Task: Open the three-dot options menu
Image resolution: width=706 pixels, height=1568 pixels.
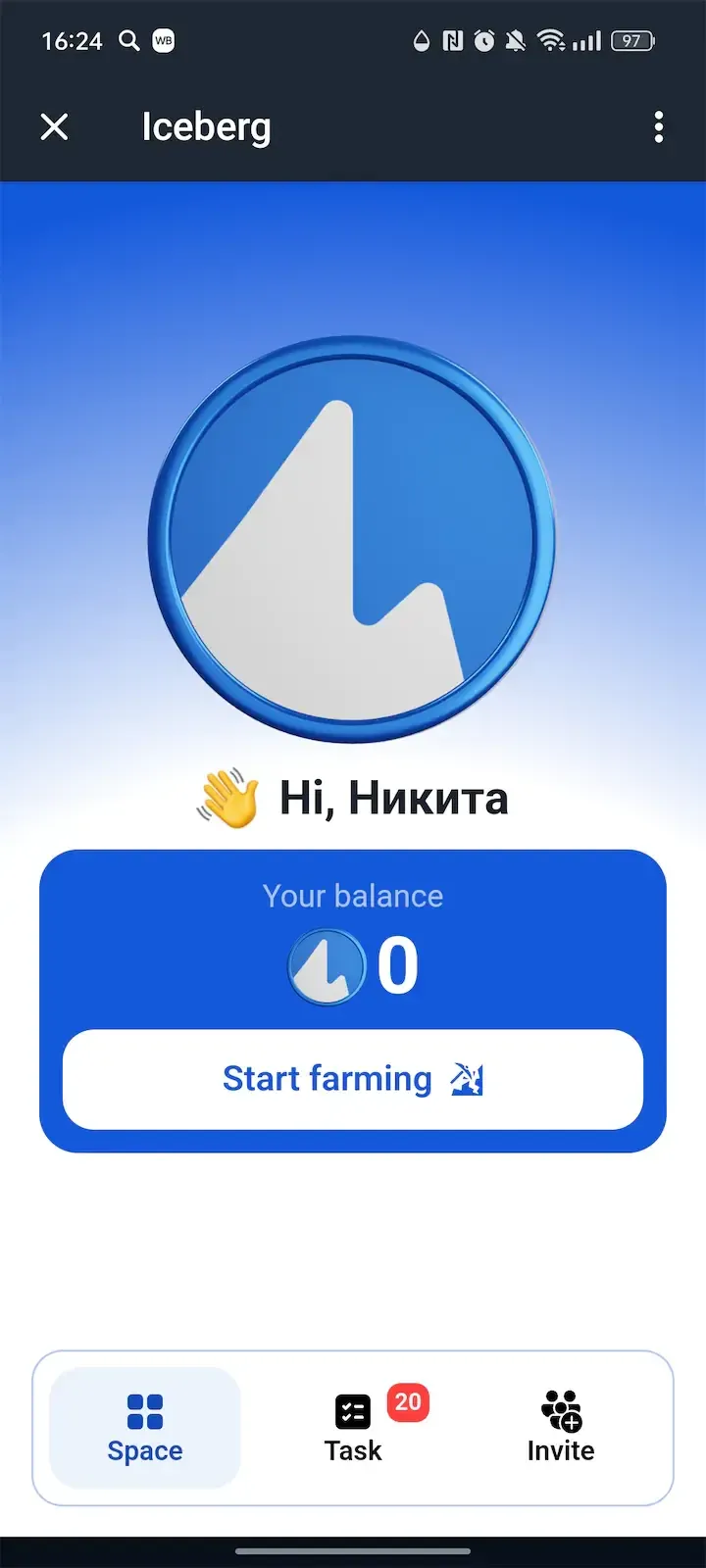Action: coord(659,127)
